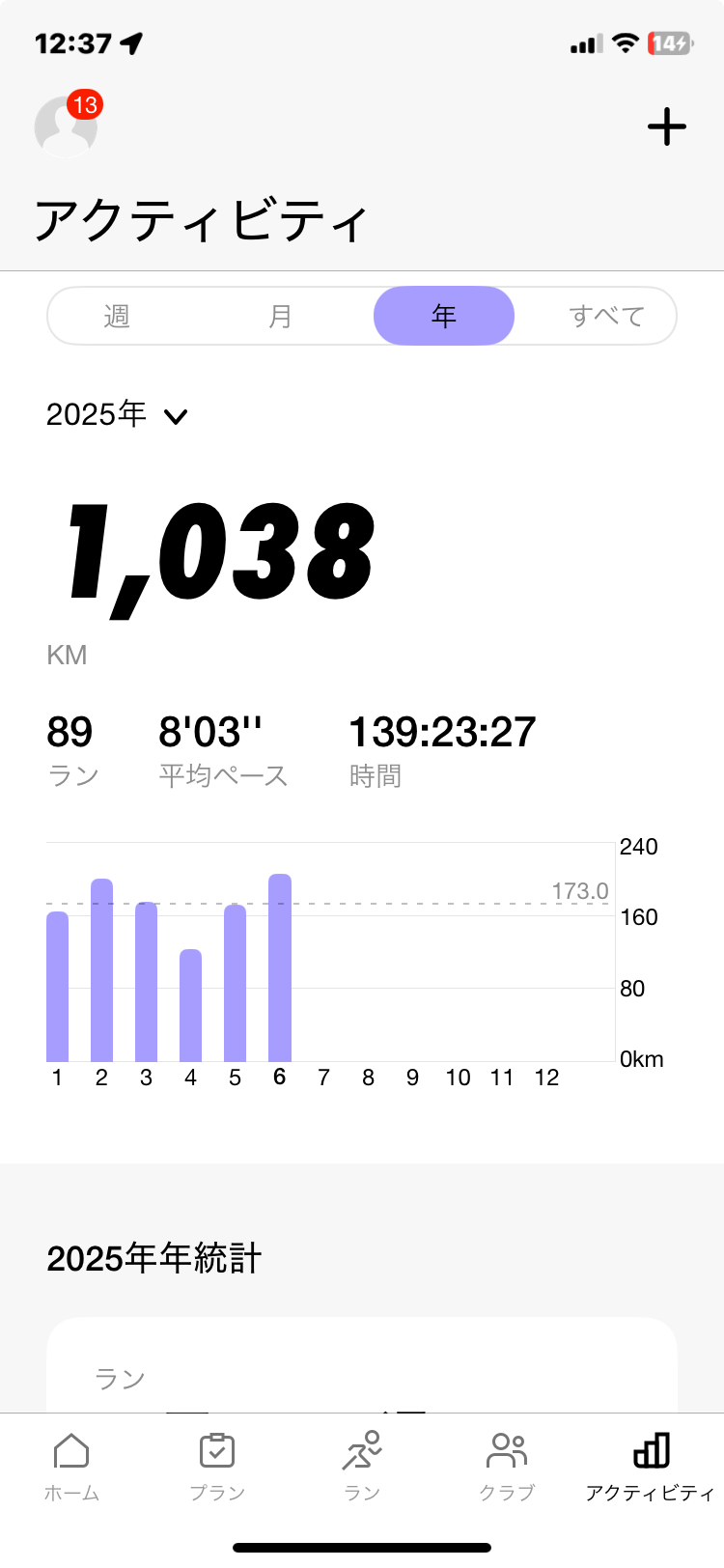Viewport: 724px width, 1568px height.
Task: Show すべて activity history
Action: pyautogui.click(x=606, y=316)
